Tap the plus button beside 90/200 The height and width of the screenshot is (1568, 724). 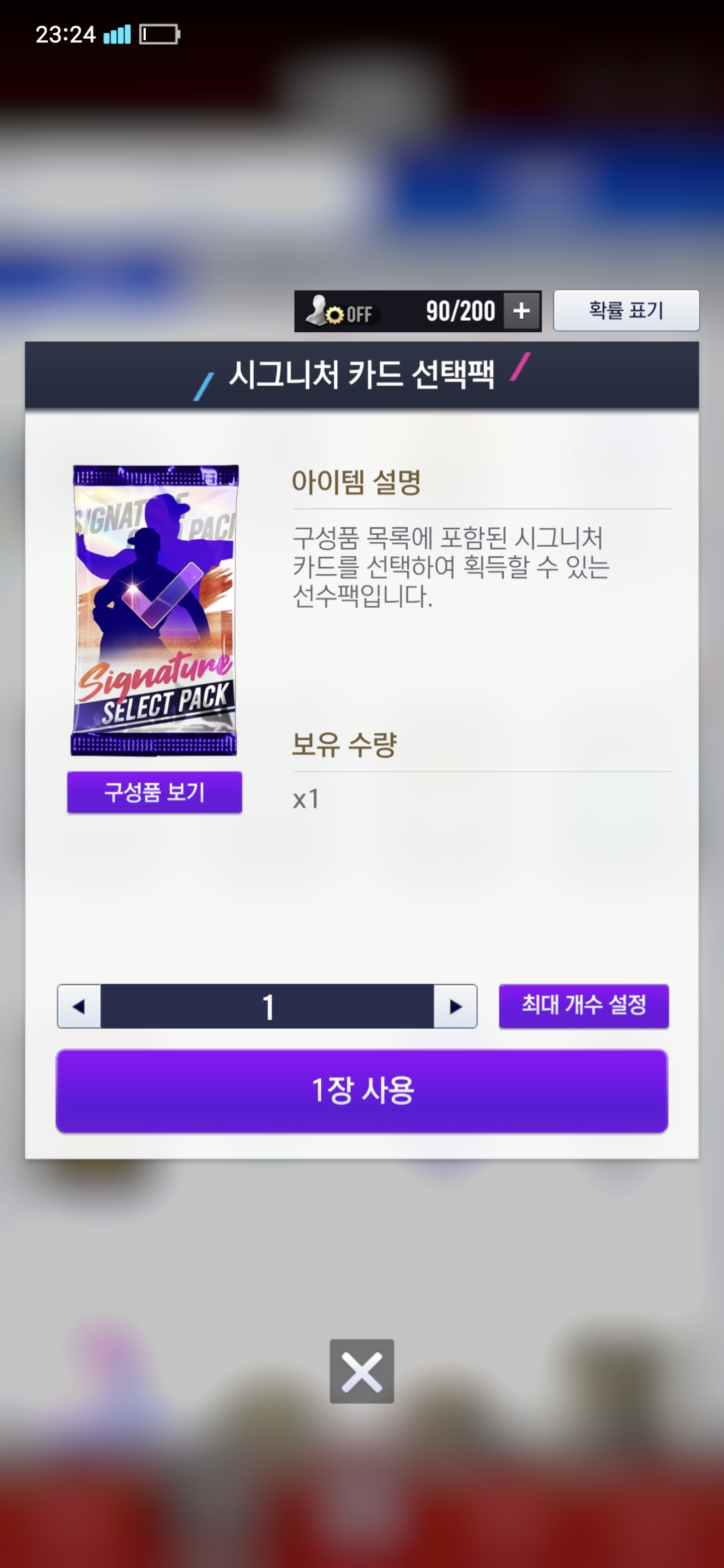coord(521,311)
